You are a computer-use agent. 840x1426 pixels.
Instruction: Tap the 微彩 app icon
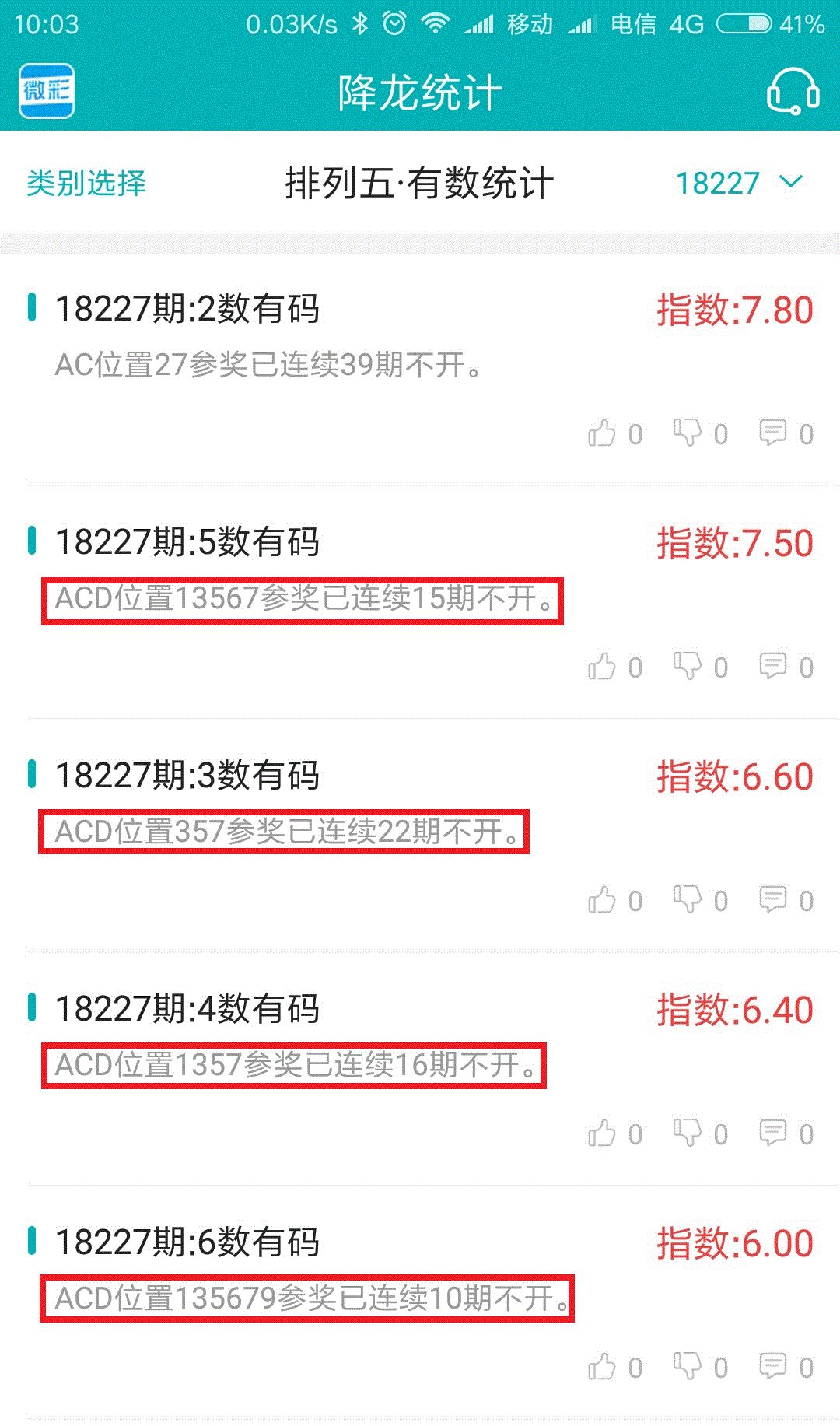(47, 91)
